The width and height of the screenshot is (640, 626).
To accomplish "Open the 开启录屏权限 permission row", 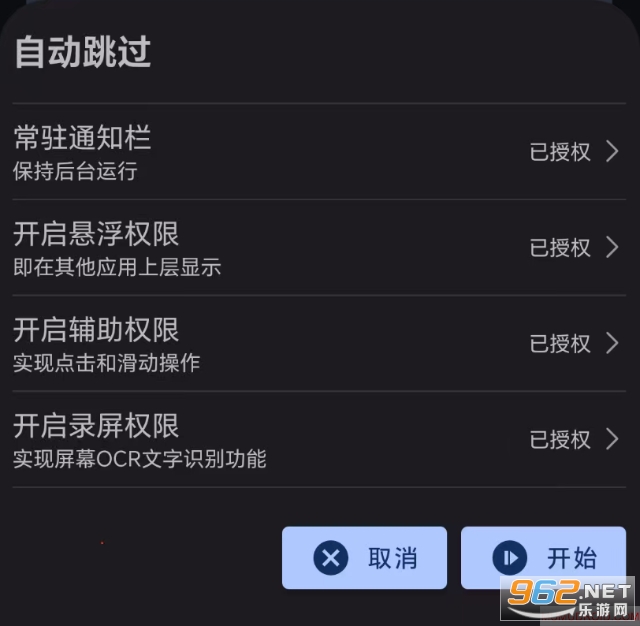I will (318, 440).
